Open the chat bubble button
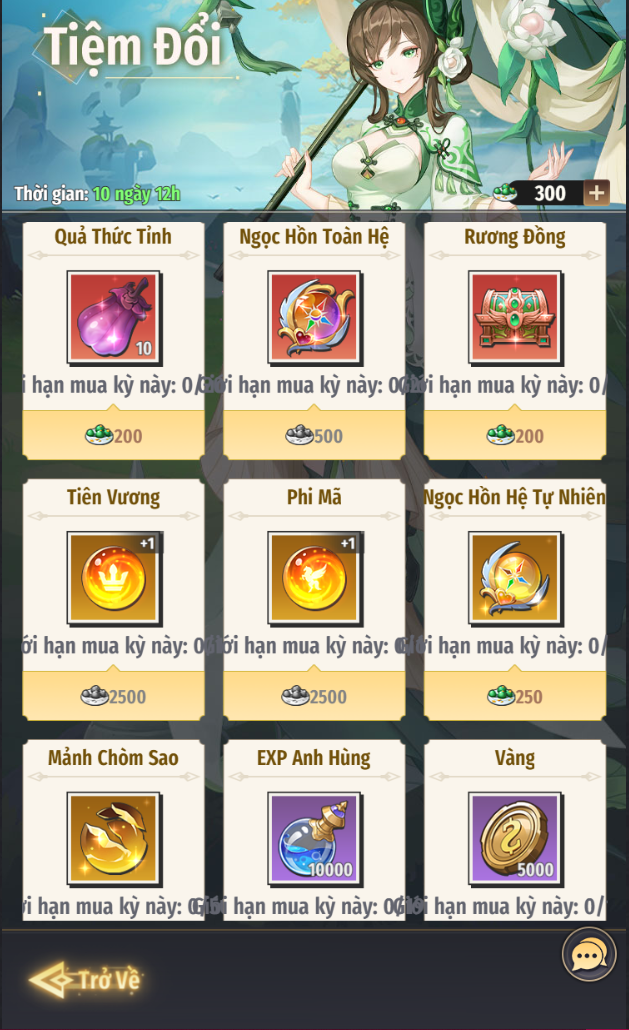This screenshot has width=629, height=1030. (x=589, y=954)
